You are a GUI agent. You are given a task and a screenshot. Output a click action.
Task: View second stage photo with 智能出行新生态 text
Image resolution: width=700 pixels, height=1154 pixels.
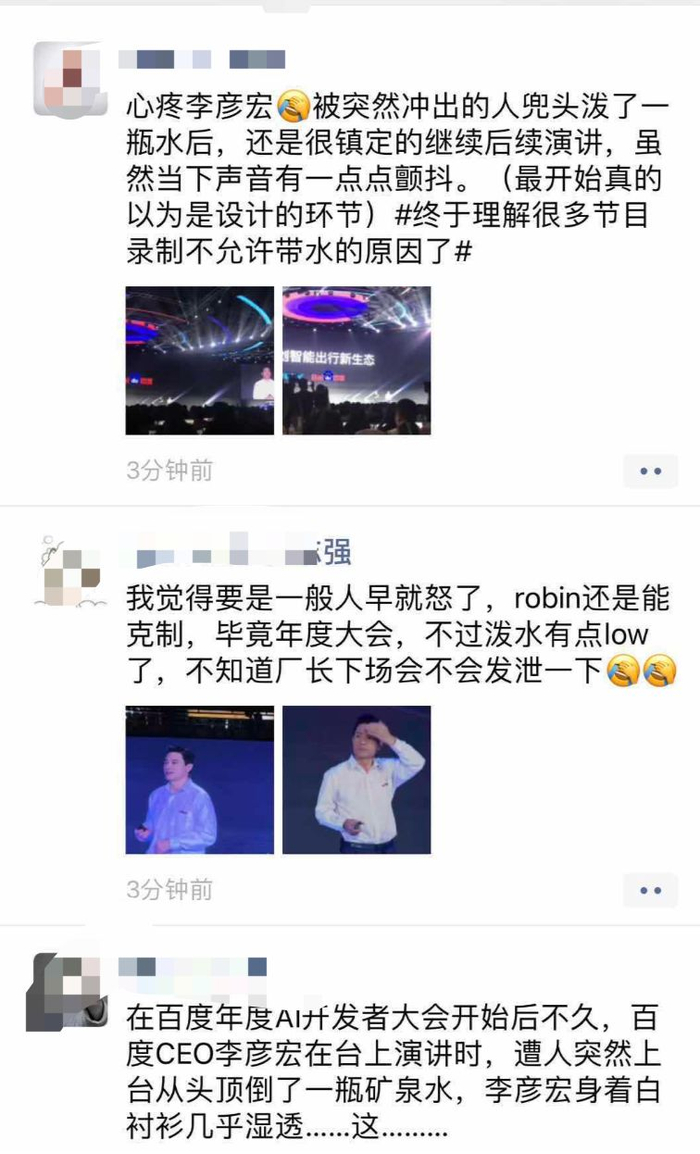(x=356, y=361)
